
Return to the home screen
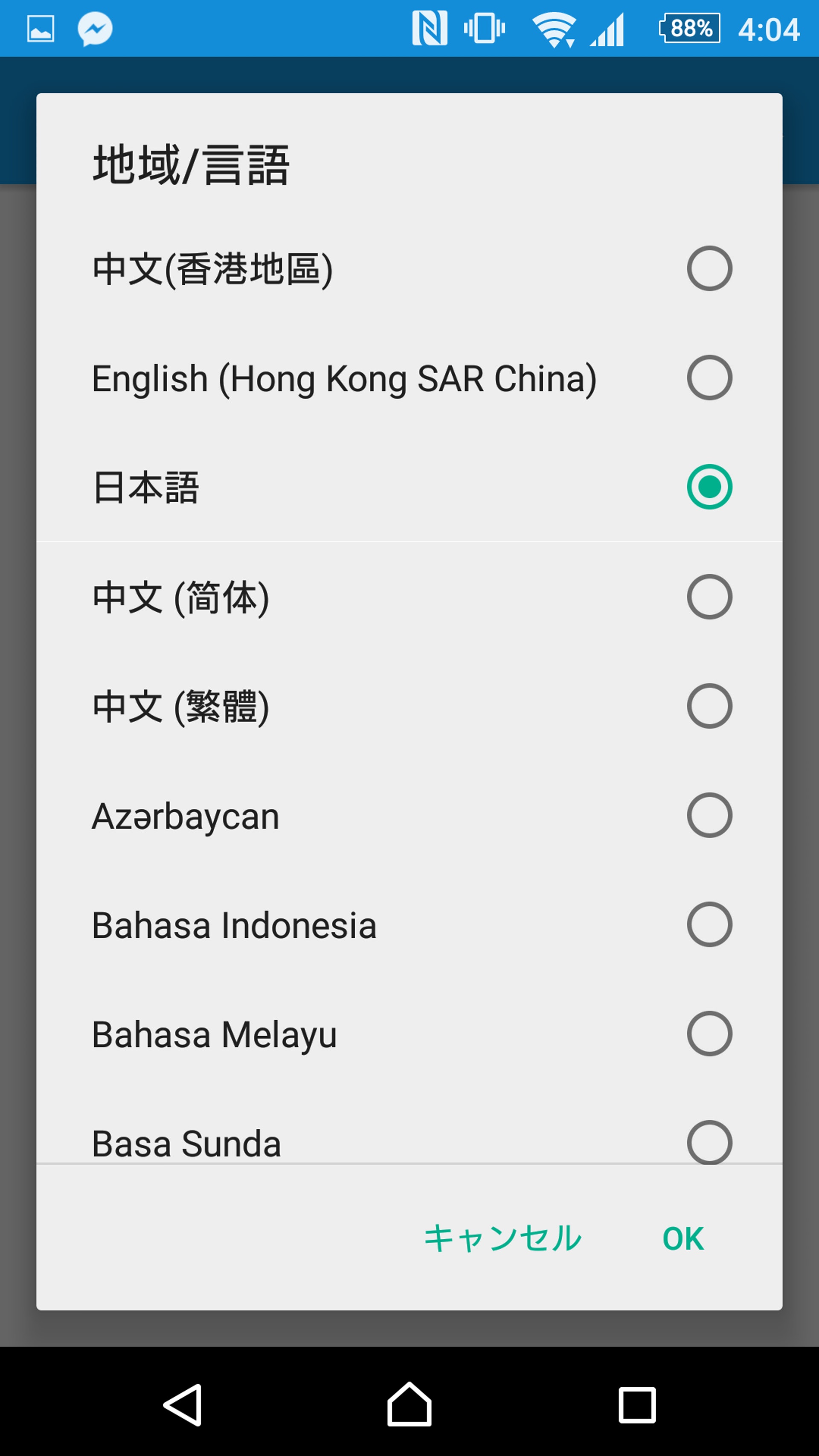click(409, 1405)
